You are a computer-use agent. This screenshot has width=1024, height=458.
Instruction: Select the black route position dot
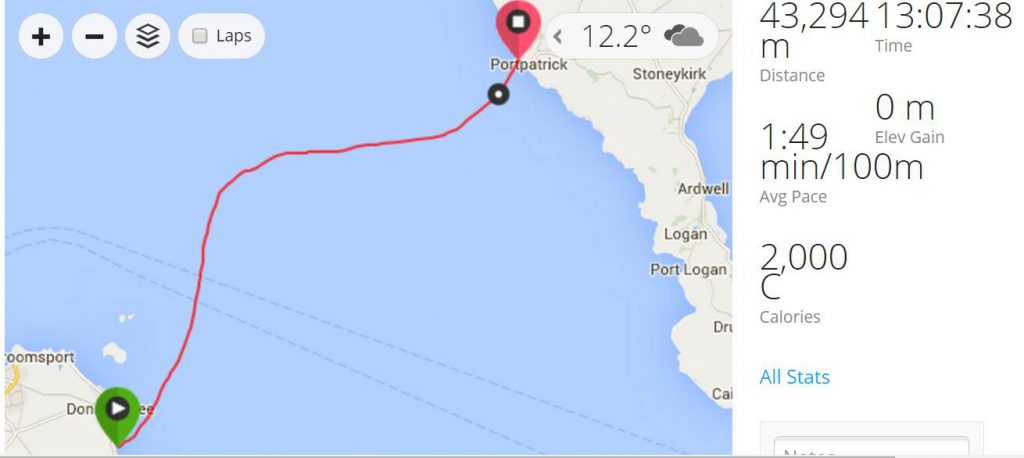(498, 95)
